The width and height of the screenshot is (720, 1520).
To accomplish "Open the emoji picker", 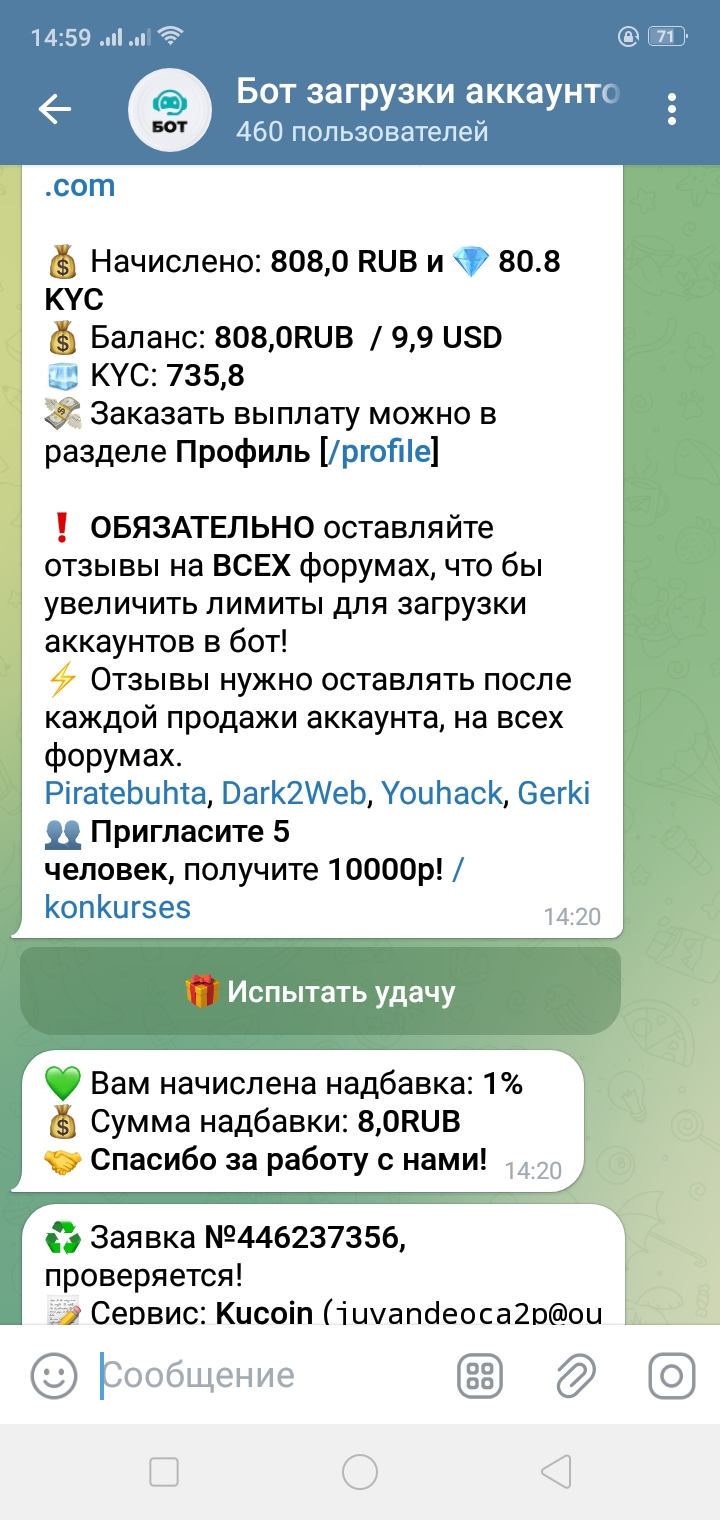I will (x=54, y=1375).
